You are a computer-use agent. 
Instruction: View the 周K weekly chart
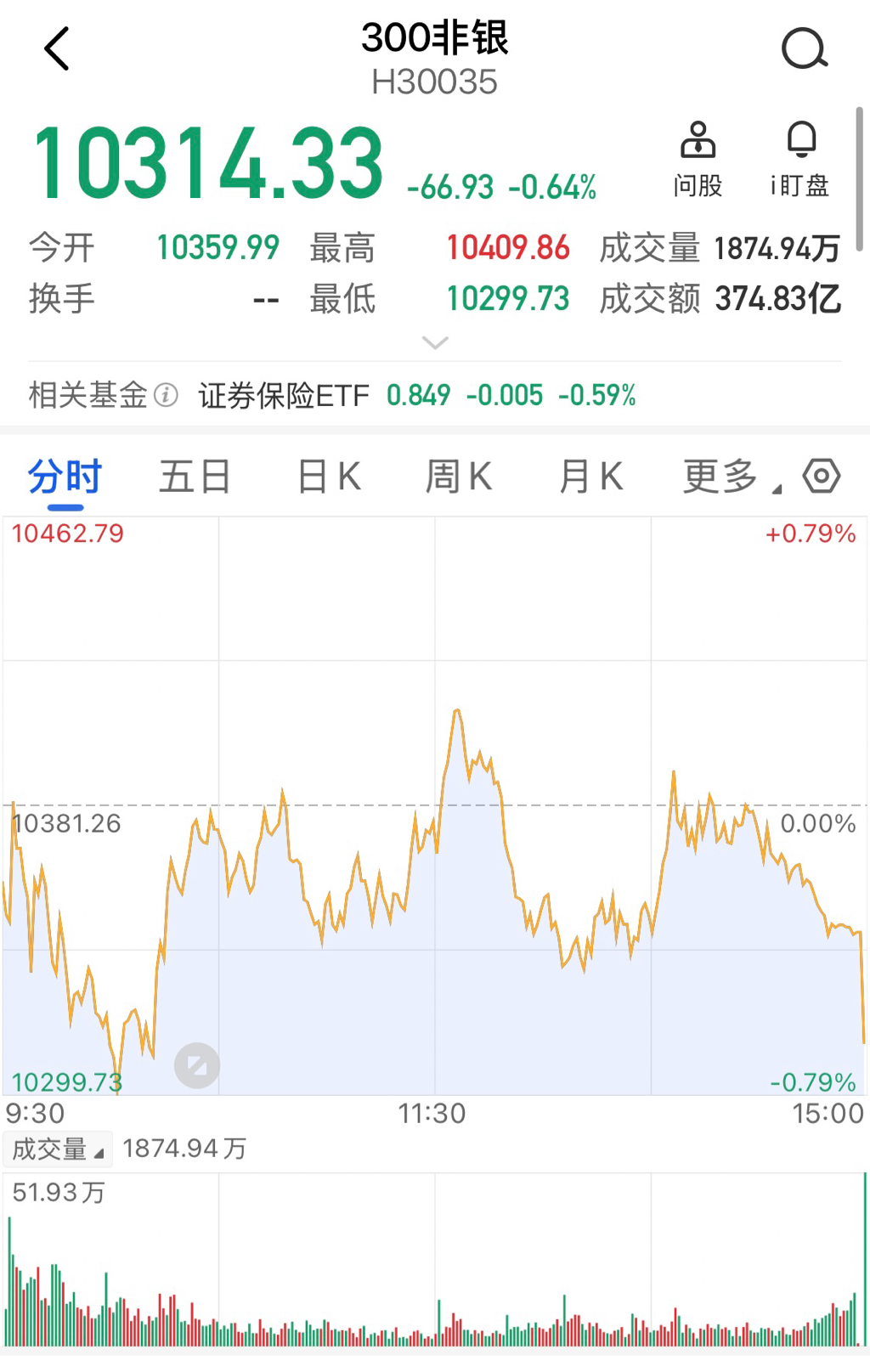click(459, 477)
